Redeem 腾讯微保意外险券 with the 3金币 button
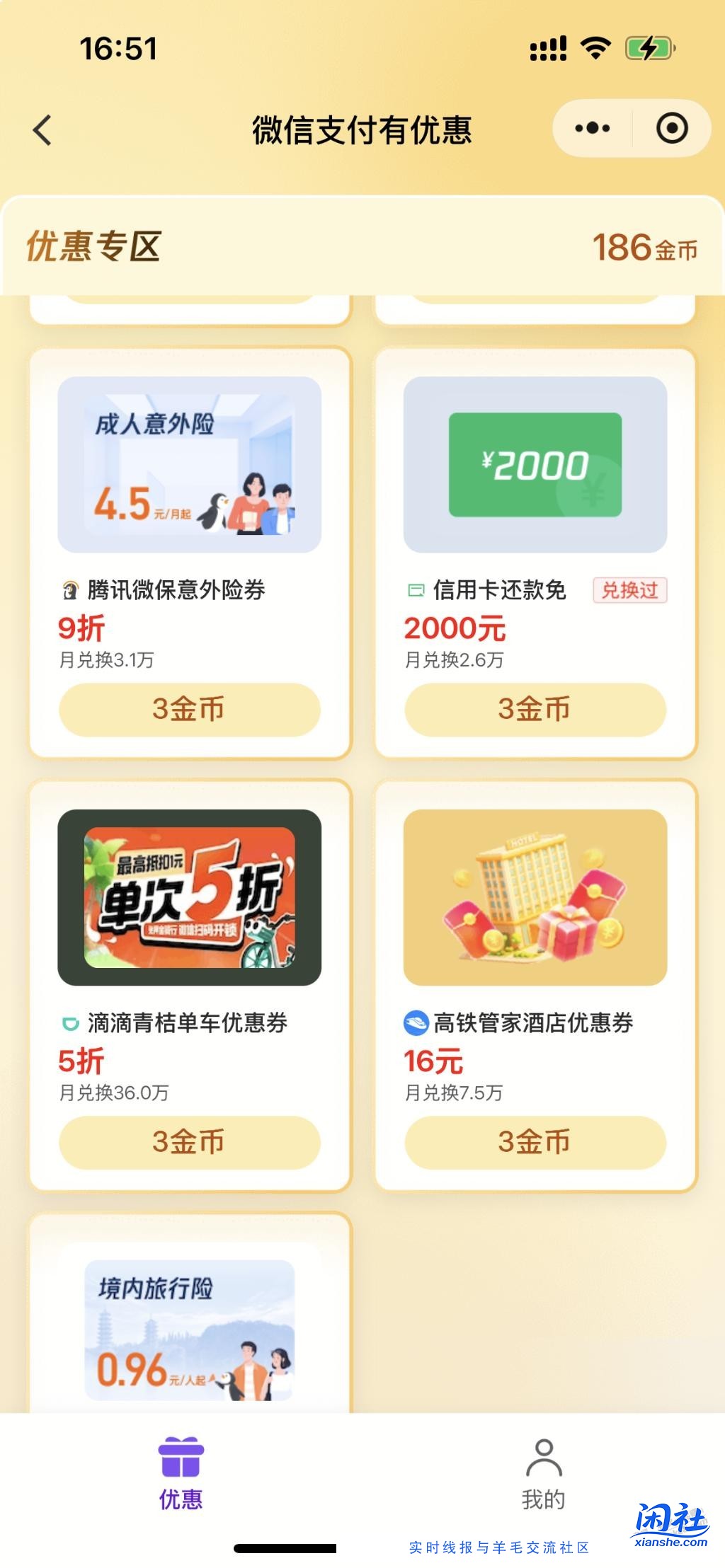This screenshot has width=725, height=1568. point(189,710)
